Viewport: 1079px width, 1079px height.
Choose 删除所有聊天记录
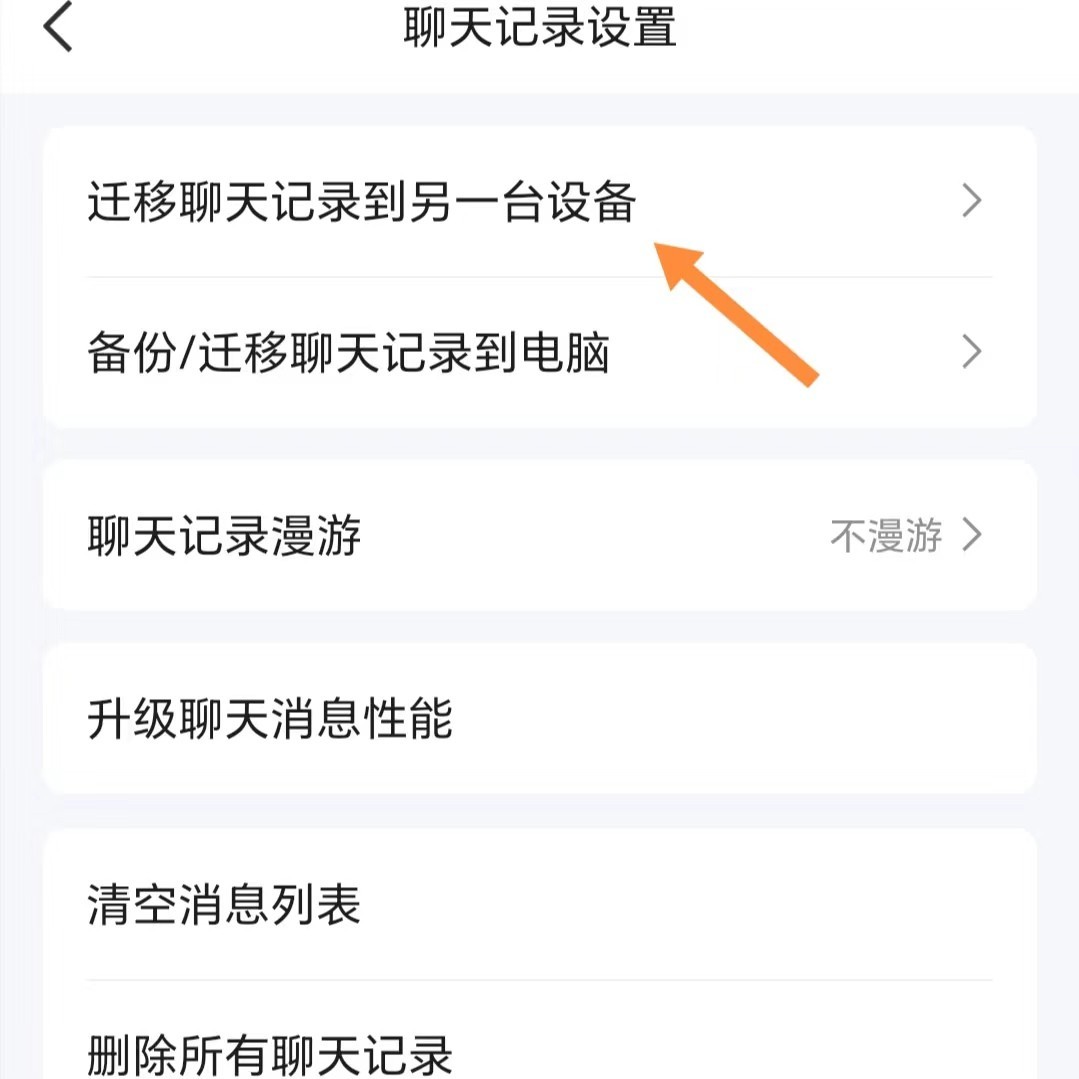click(x=270, y=1052)
